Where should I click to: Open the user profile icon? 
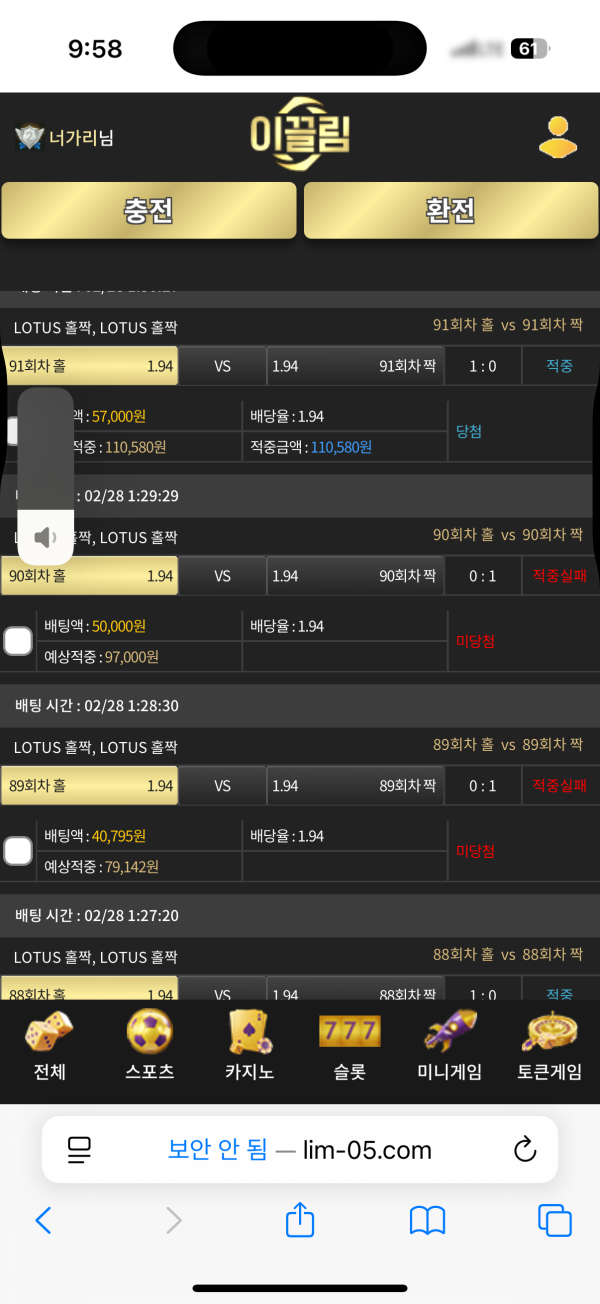[x=558, y=137]
